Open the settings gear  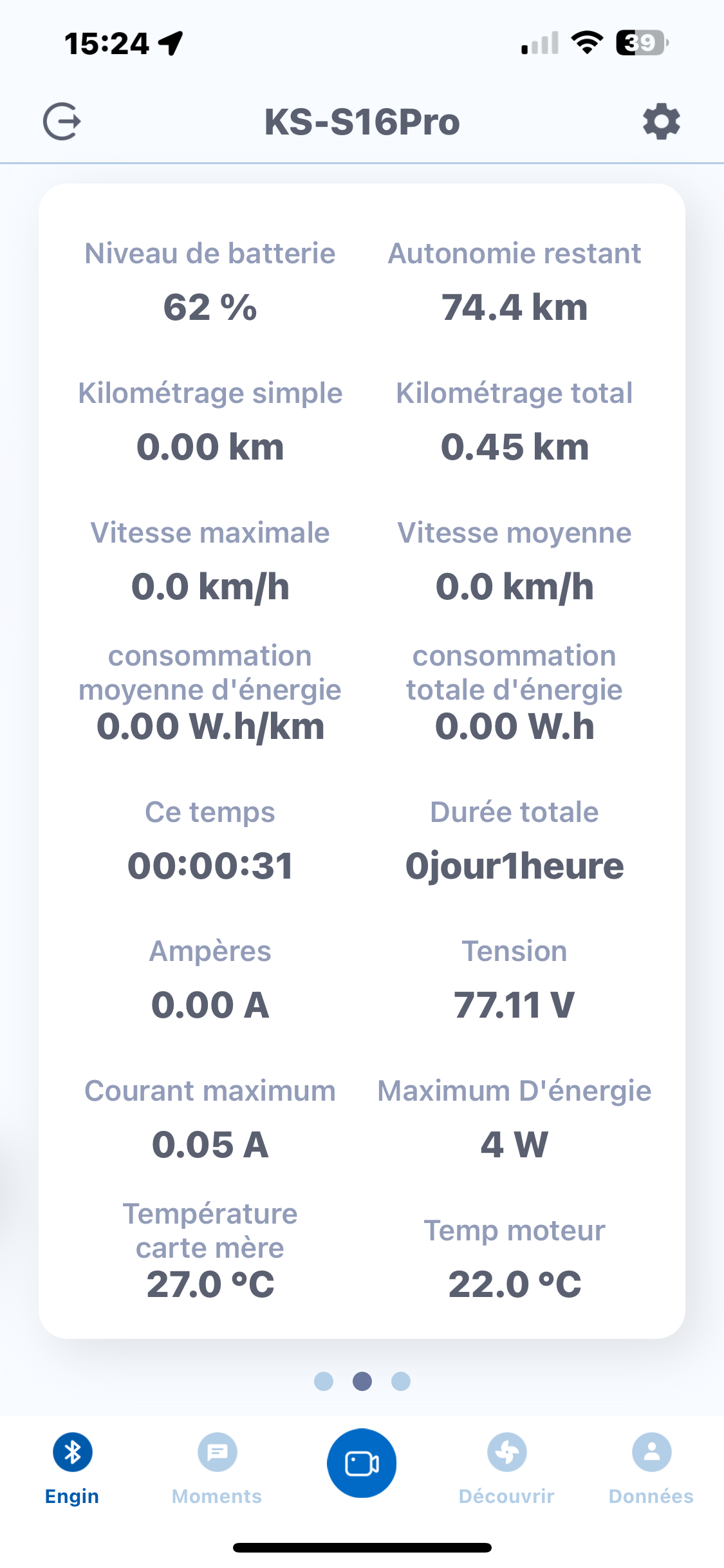coord(662,122)
